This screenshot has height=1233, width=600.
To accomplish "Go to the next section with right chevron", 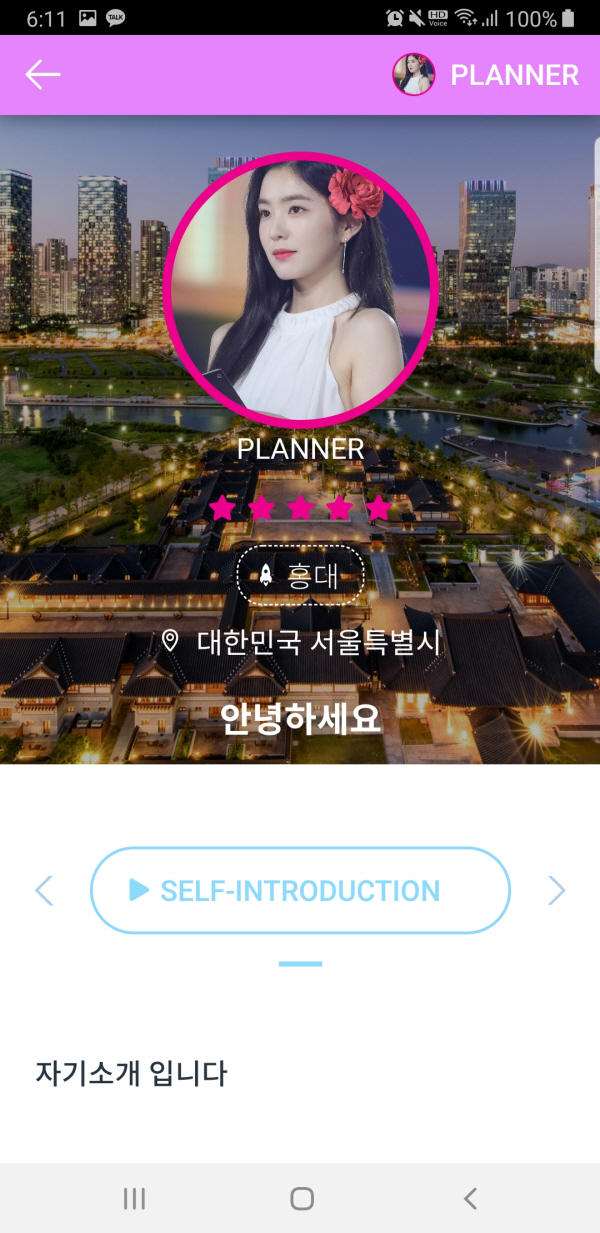I will coord(557,890).
